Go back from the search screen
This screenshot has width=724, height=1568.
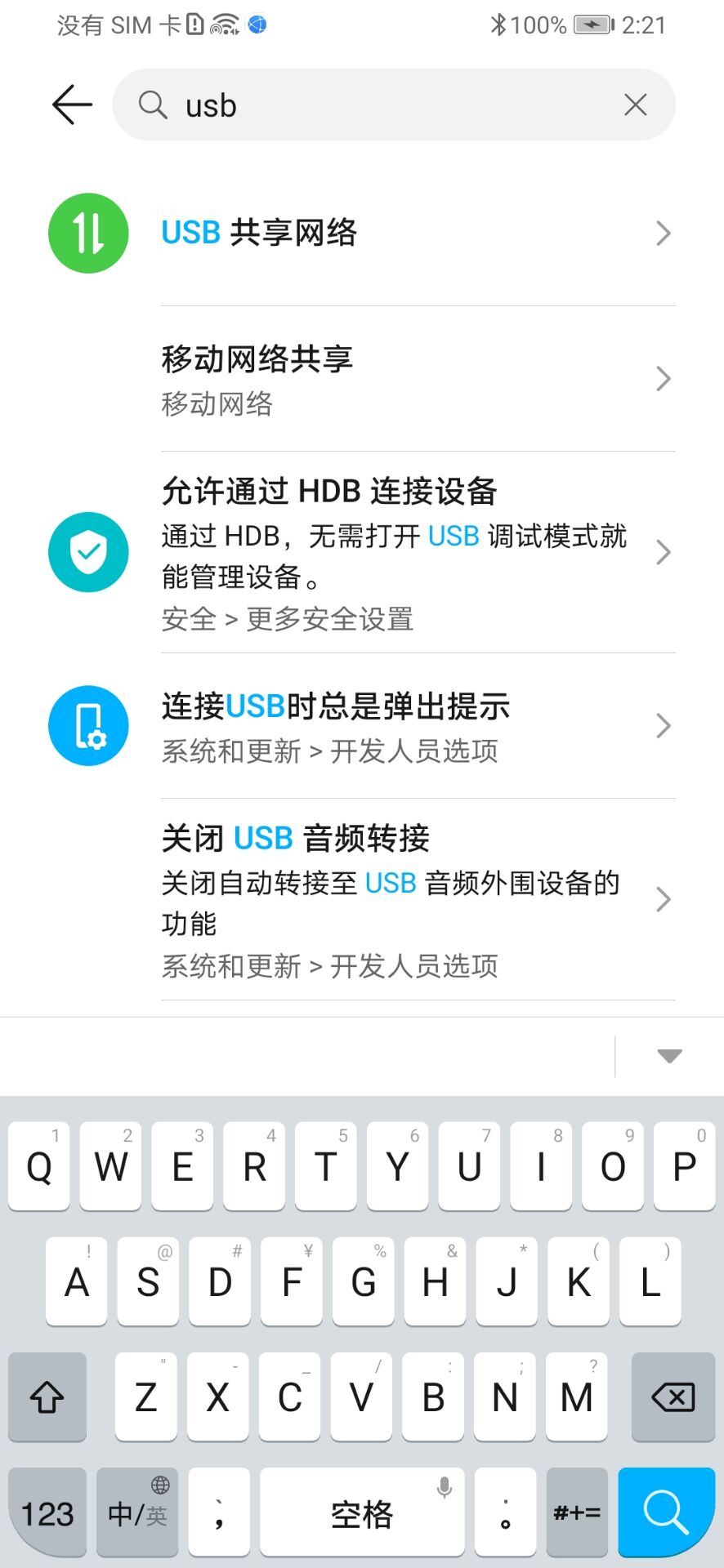pyautogui.click(x=72, y=105)
